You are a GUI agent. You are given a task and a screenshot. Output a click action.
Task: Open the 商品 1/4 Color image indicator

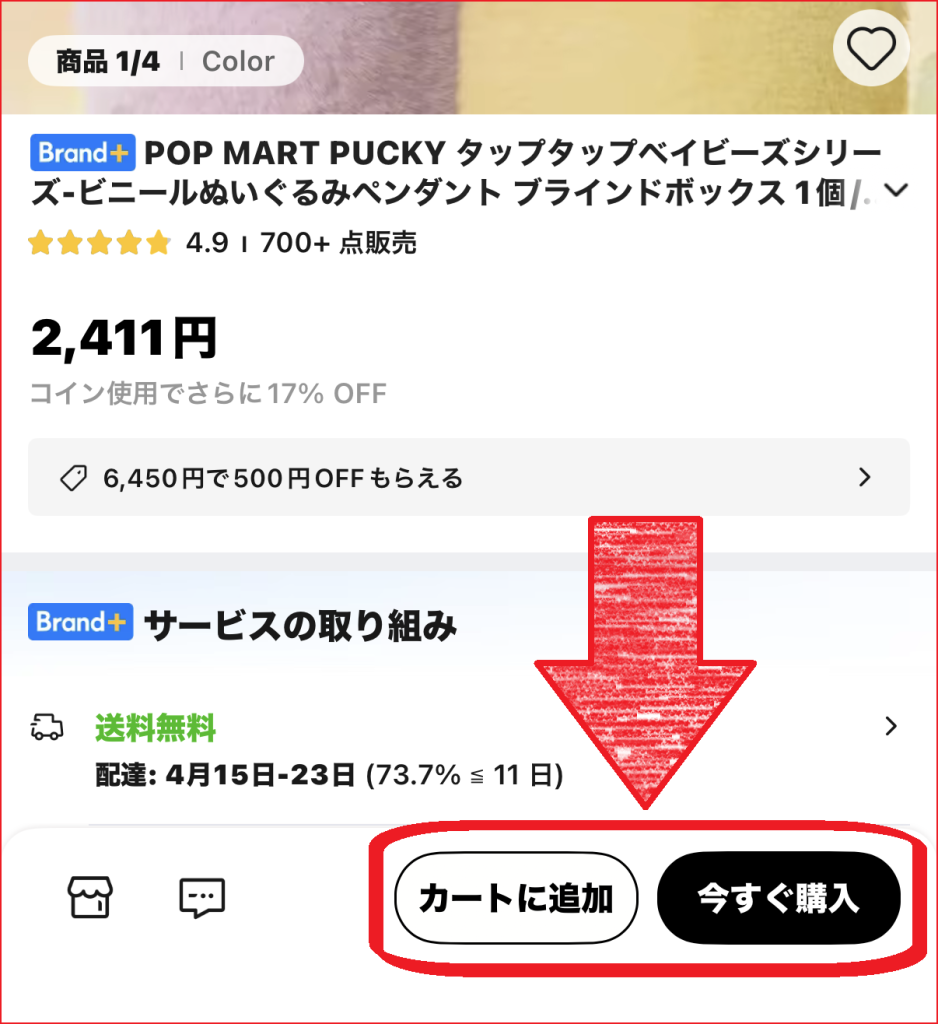tap(165, 62)
